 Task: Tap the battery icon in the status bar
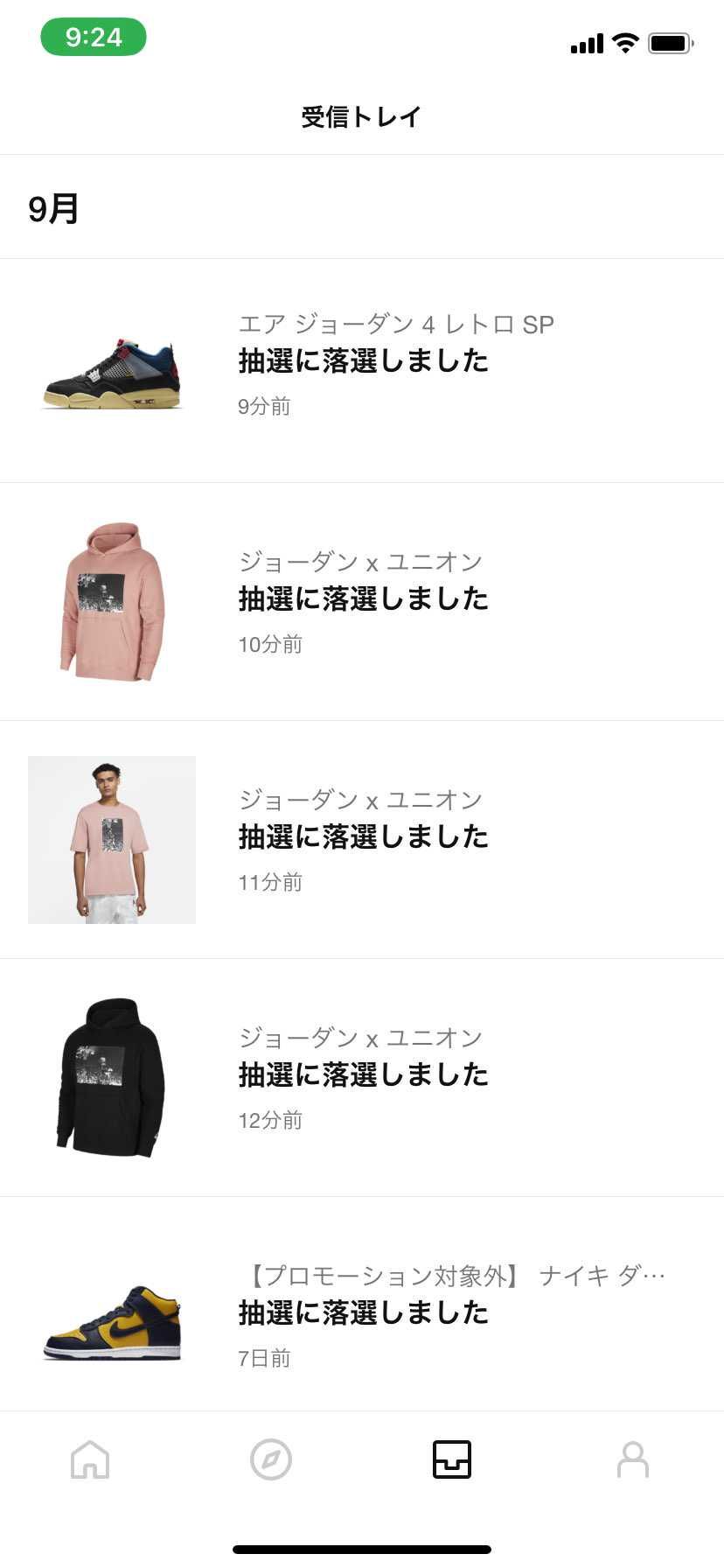(x=670, y=42)
